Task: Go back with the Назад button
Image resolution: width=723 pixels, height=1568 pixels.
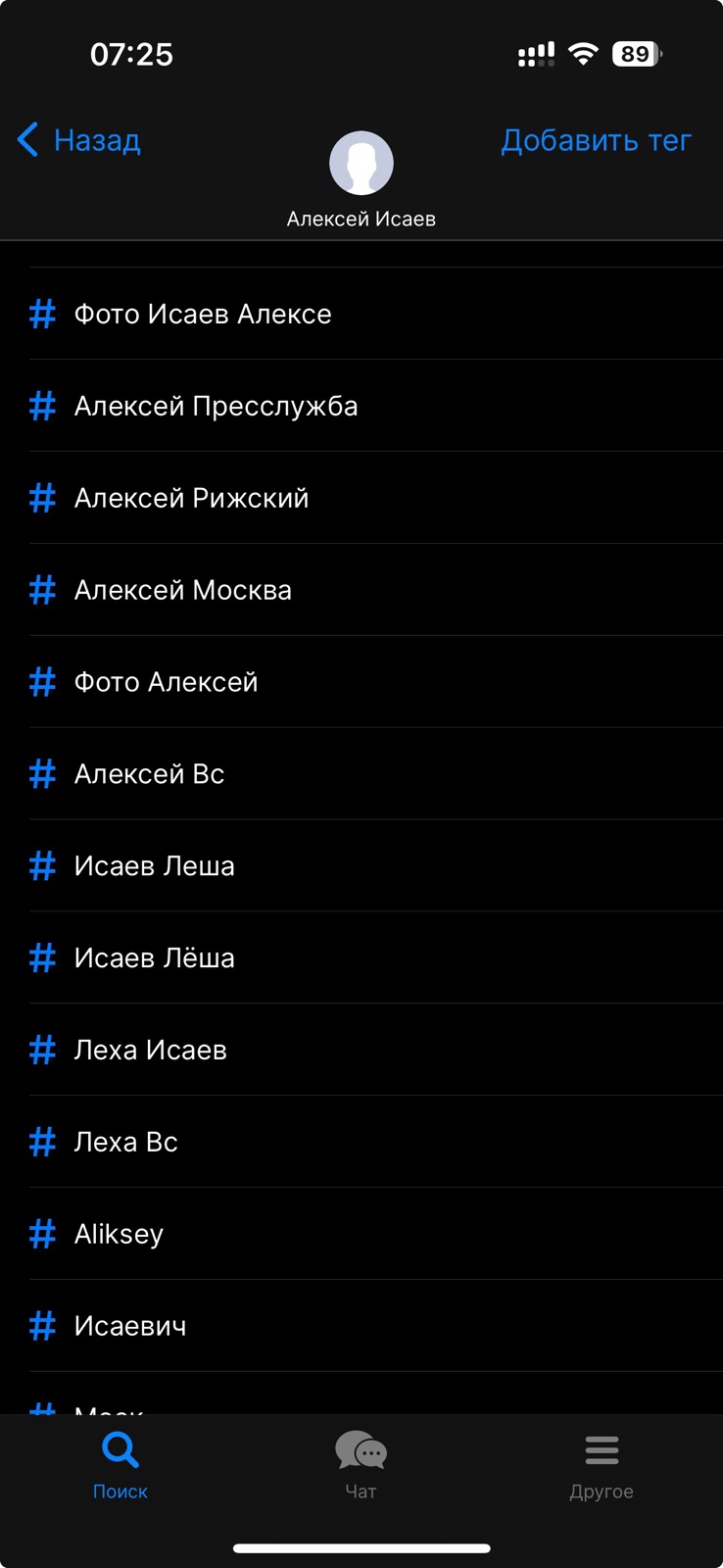Action: (x=80, y=140)
